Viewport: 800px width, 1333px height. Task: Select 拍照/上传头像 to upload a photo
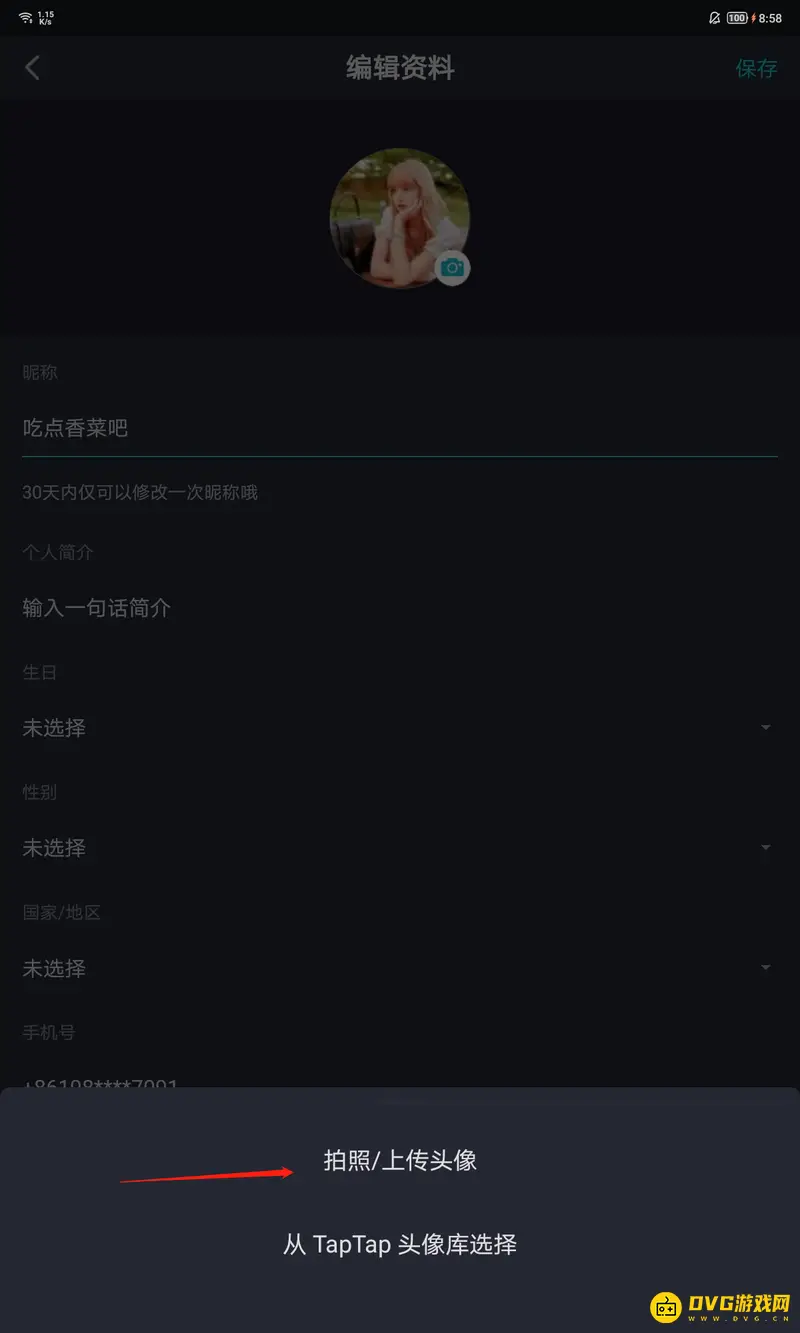[x=399, y=1160]
